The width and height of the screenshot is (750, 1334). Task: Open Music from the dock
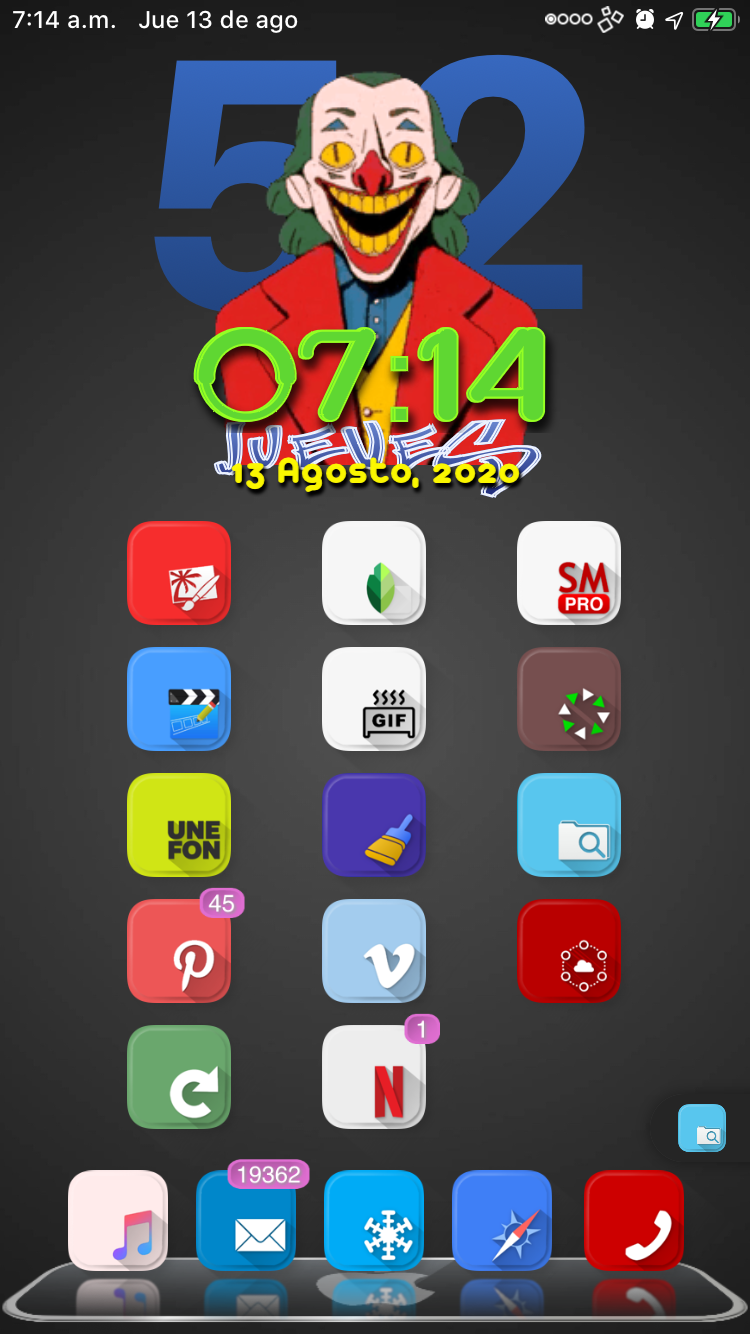118,1220
